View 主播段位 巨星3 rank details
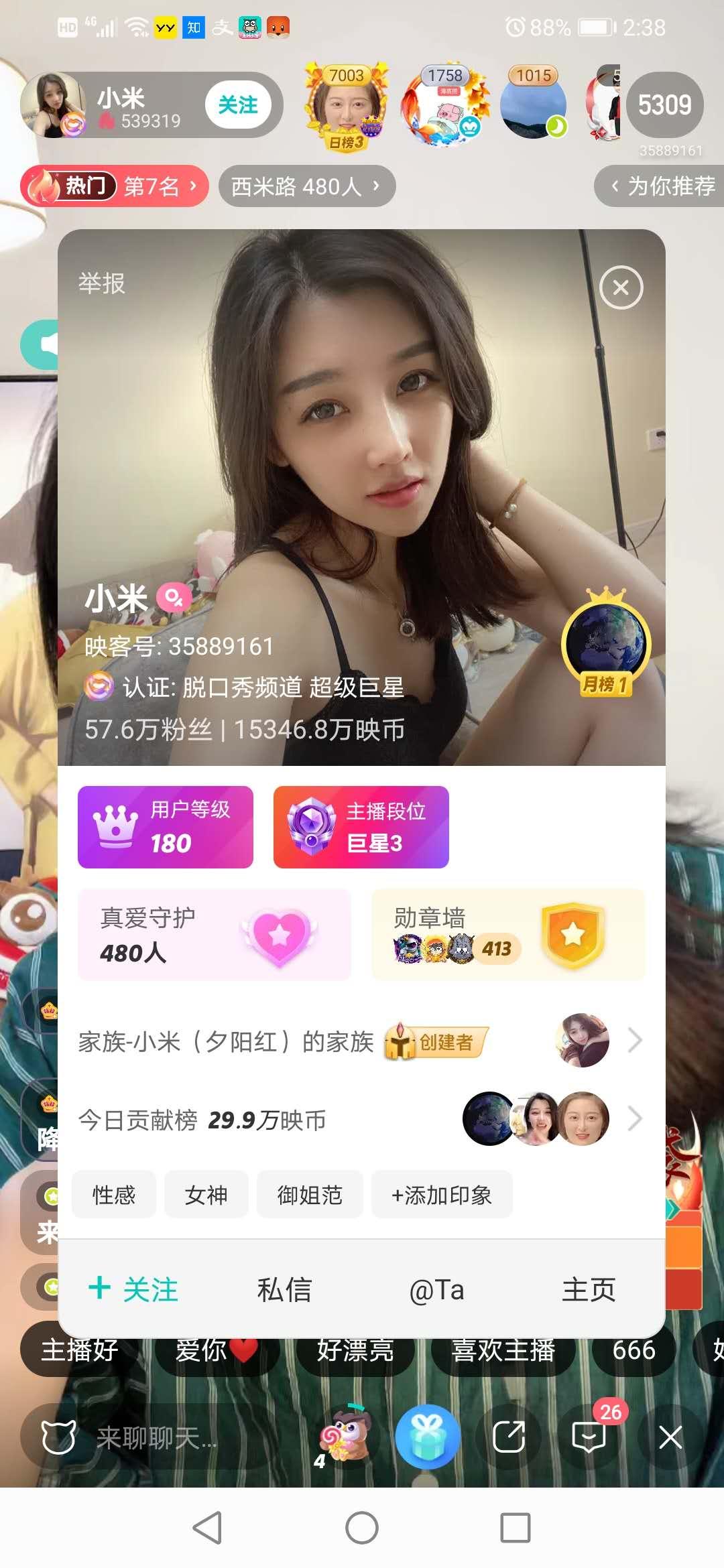This screenshot has height=1568, width=724. tap(361, 827)
